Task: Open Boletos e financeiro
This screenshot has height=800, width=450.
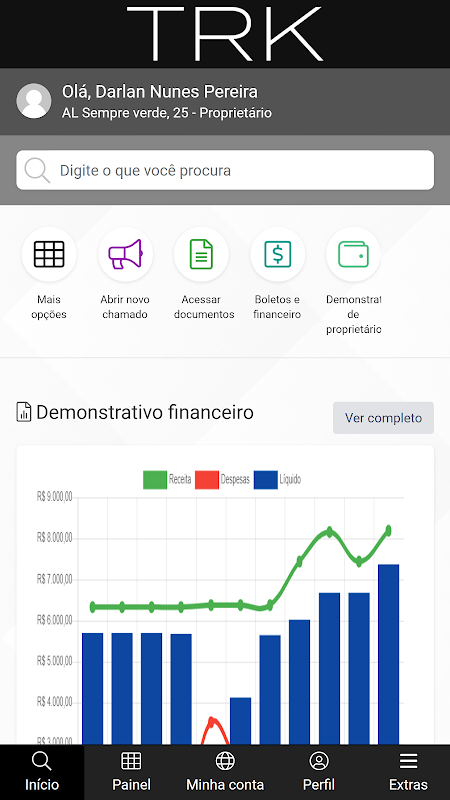Action: (x=278, y=274)
